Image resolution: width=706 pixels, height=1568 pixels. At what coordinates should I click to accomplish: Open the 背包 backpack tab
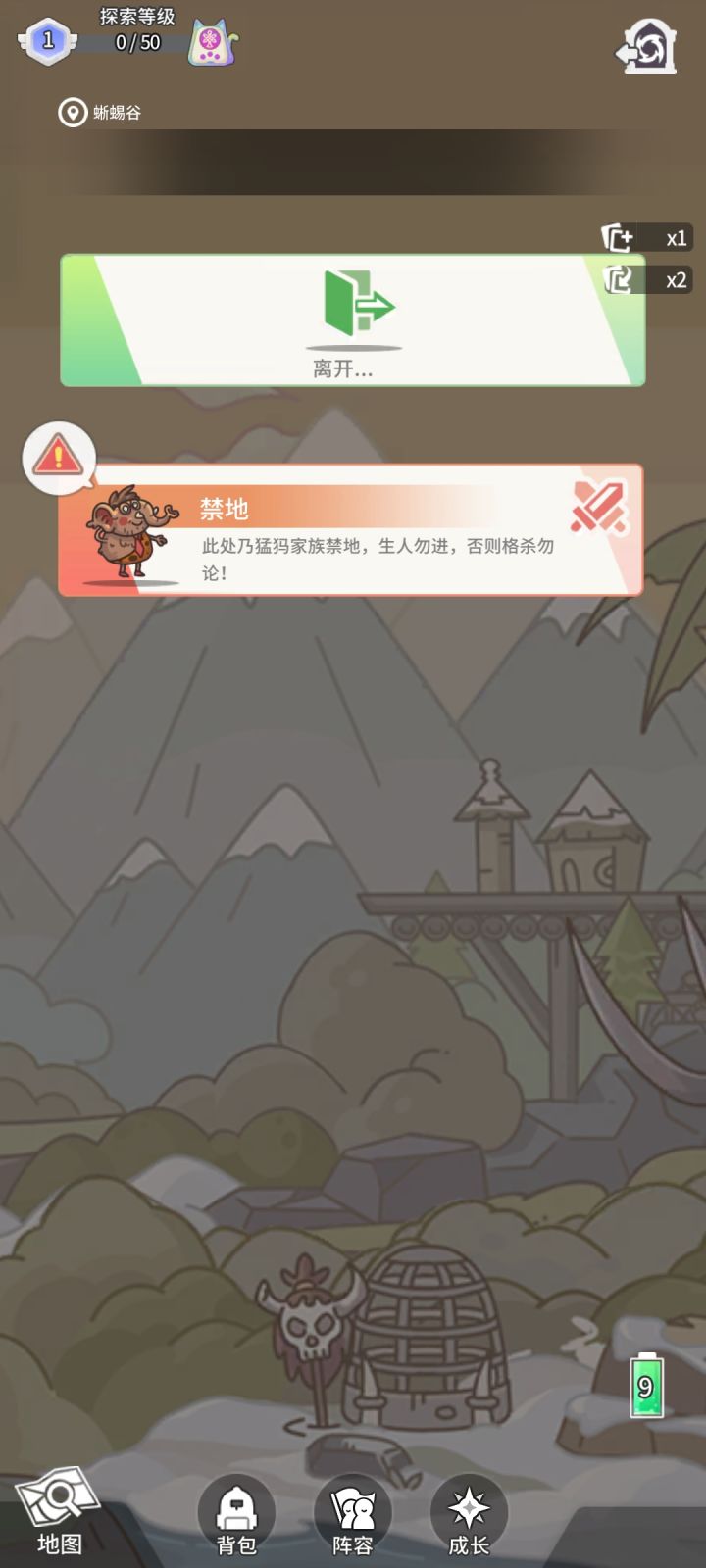[235, 1516]
